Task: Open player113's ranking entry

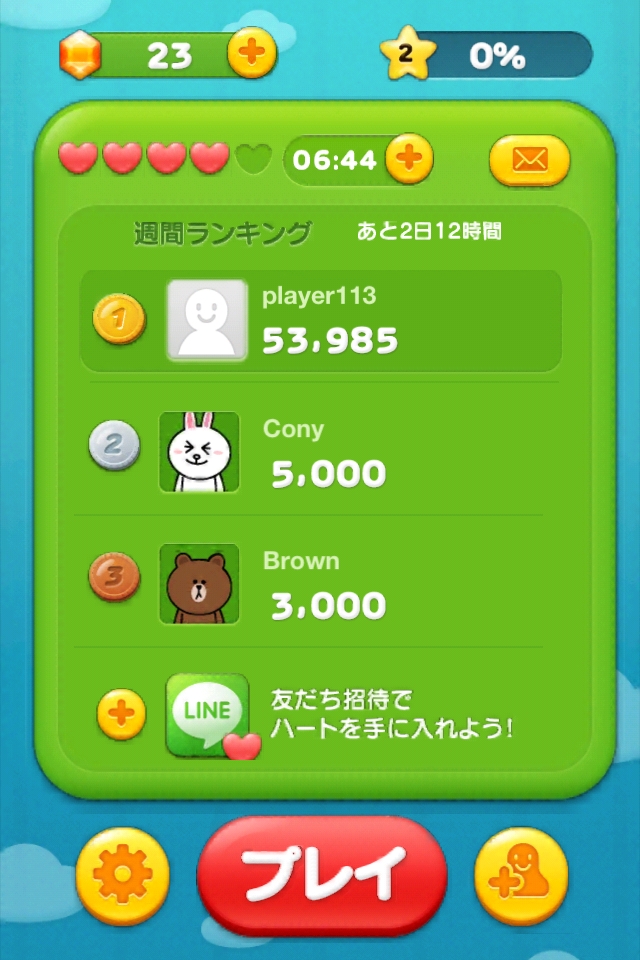Action: (320, 320)
